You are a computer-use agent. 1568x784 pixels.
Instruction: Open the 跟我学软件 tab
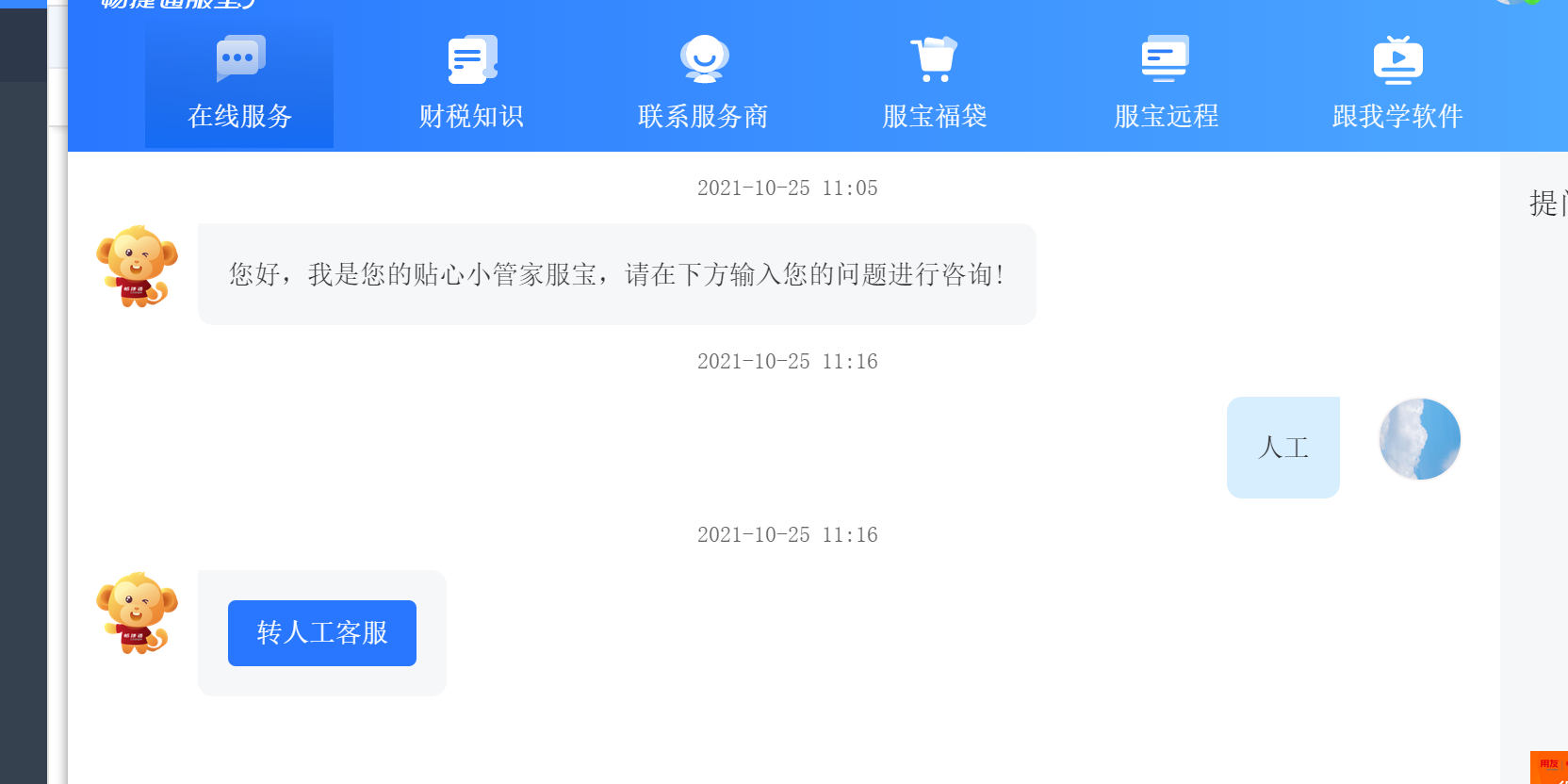(x=1397, y=85)
